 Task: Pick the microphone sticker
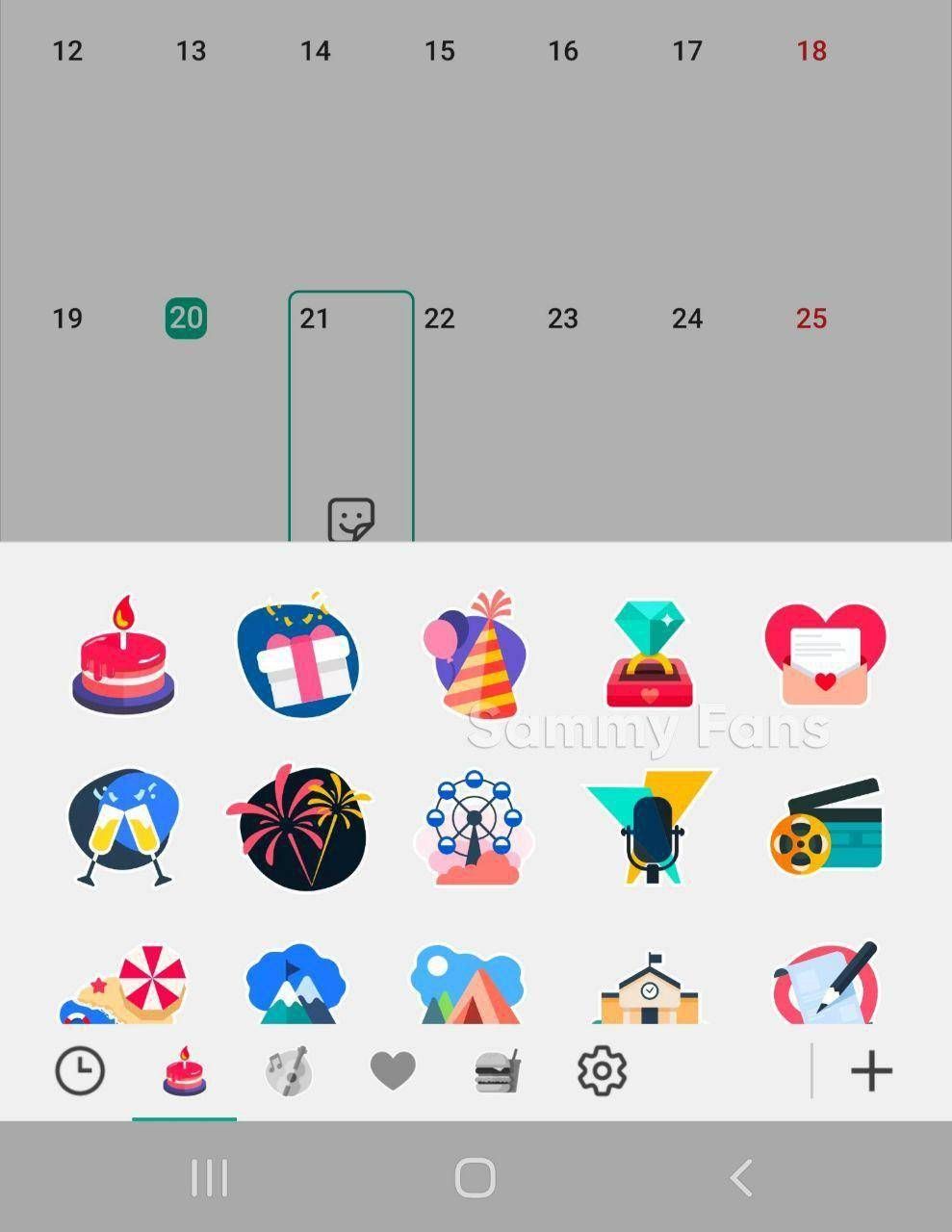651,828
